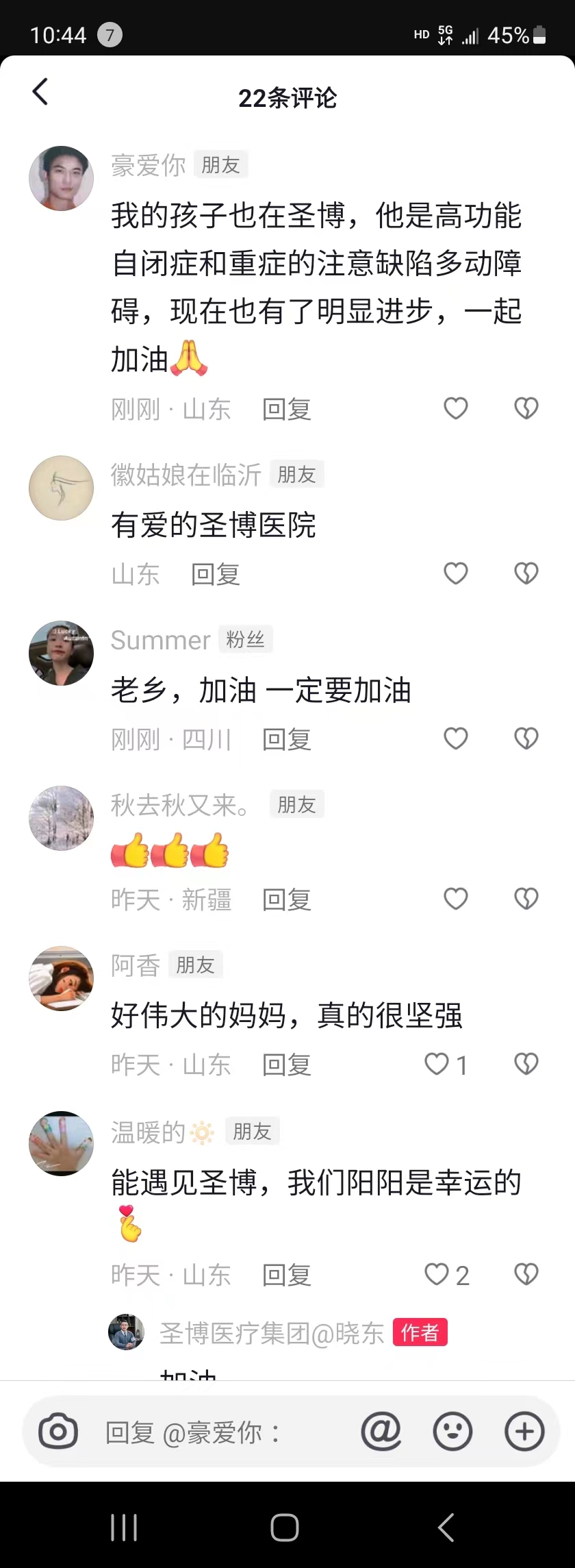The width and height of the screenshot is (575, 1568).
Task: Reply to 秋去秋又来's comment
Action: pyautogui.click(x=287, y=899)
